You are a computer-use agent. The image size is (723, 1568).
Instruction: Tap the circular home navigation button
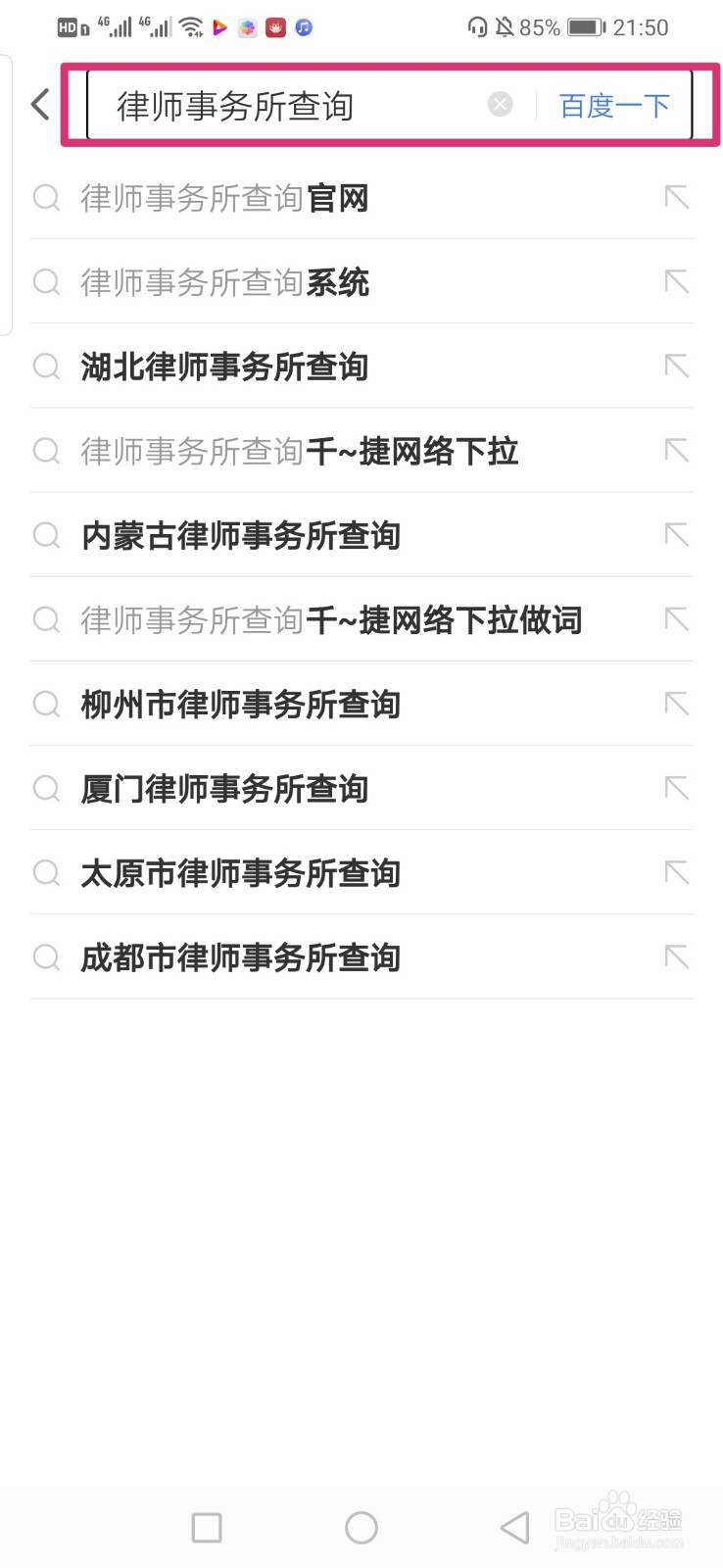(361, 1527)
